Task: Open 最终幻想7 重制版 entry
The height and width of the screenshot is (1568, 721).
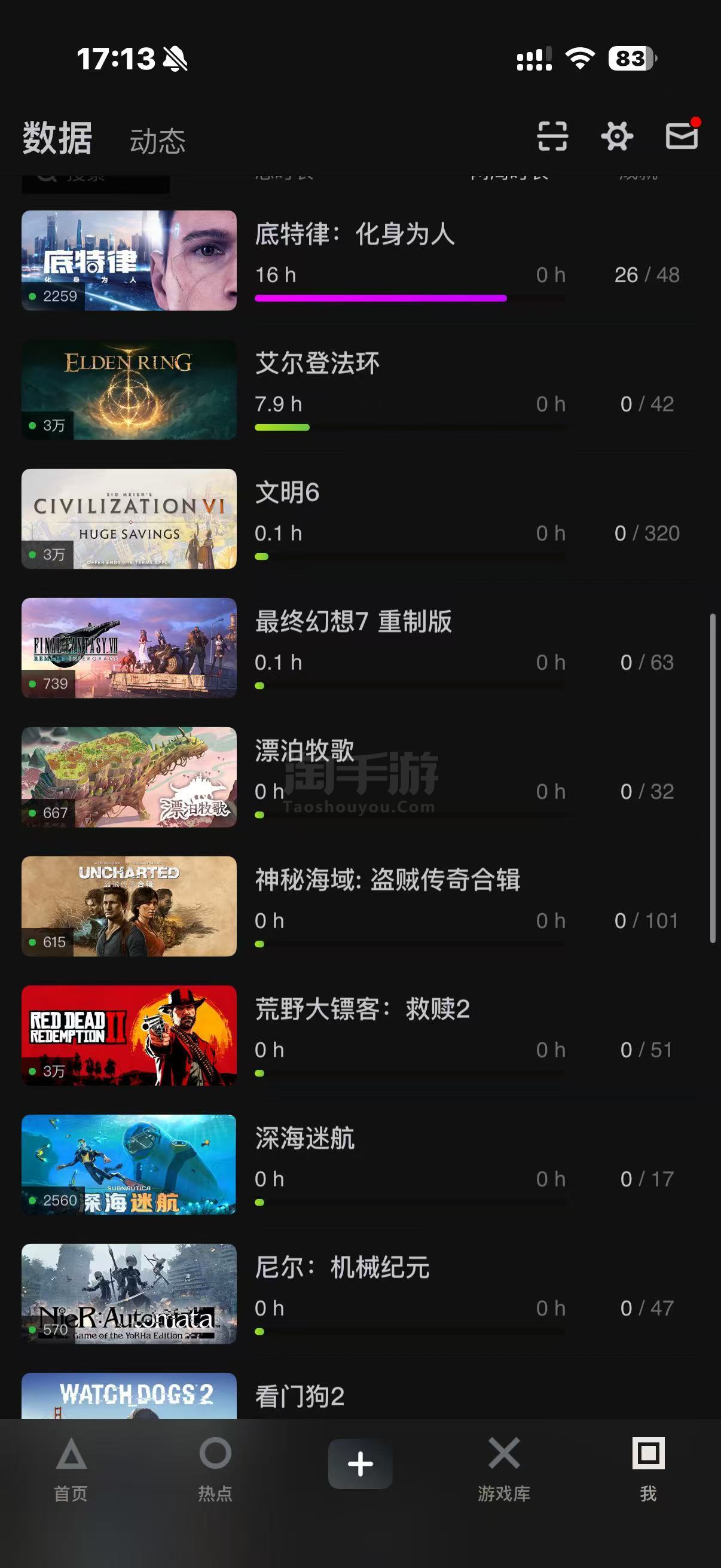Action: click(353, 621)
